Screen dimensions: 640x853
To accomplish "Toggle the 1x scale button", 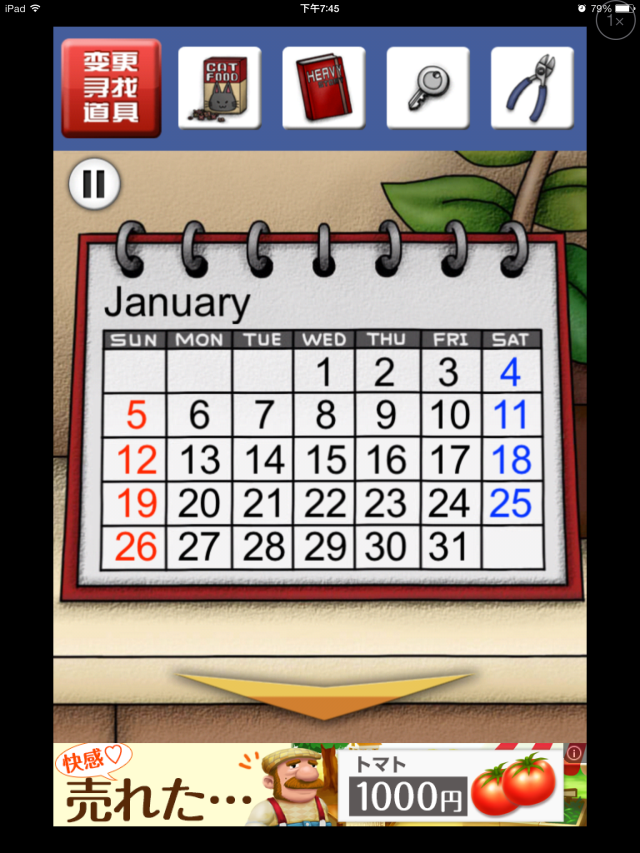I will click(616, 21).
